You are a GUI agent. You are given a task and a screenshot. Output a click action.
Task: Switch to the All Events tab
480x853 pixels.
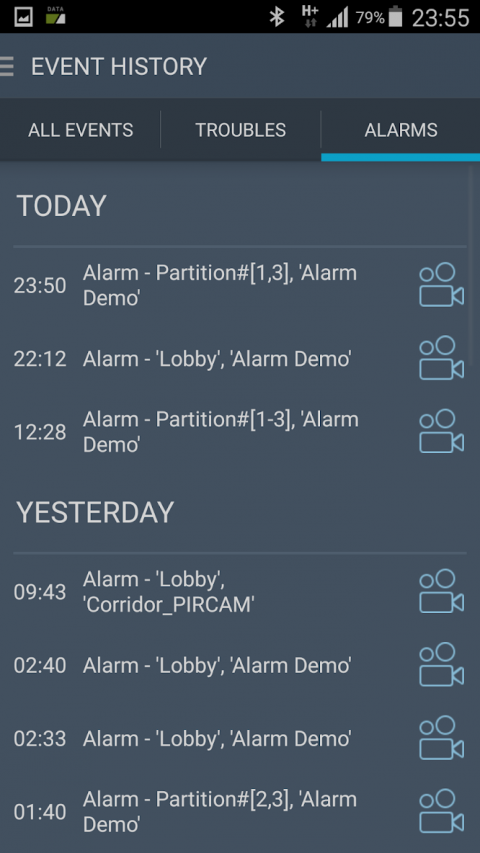click(x=81, y=130)
